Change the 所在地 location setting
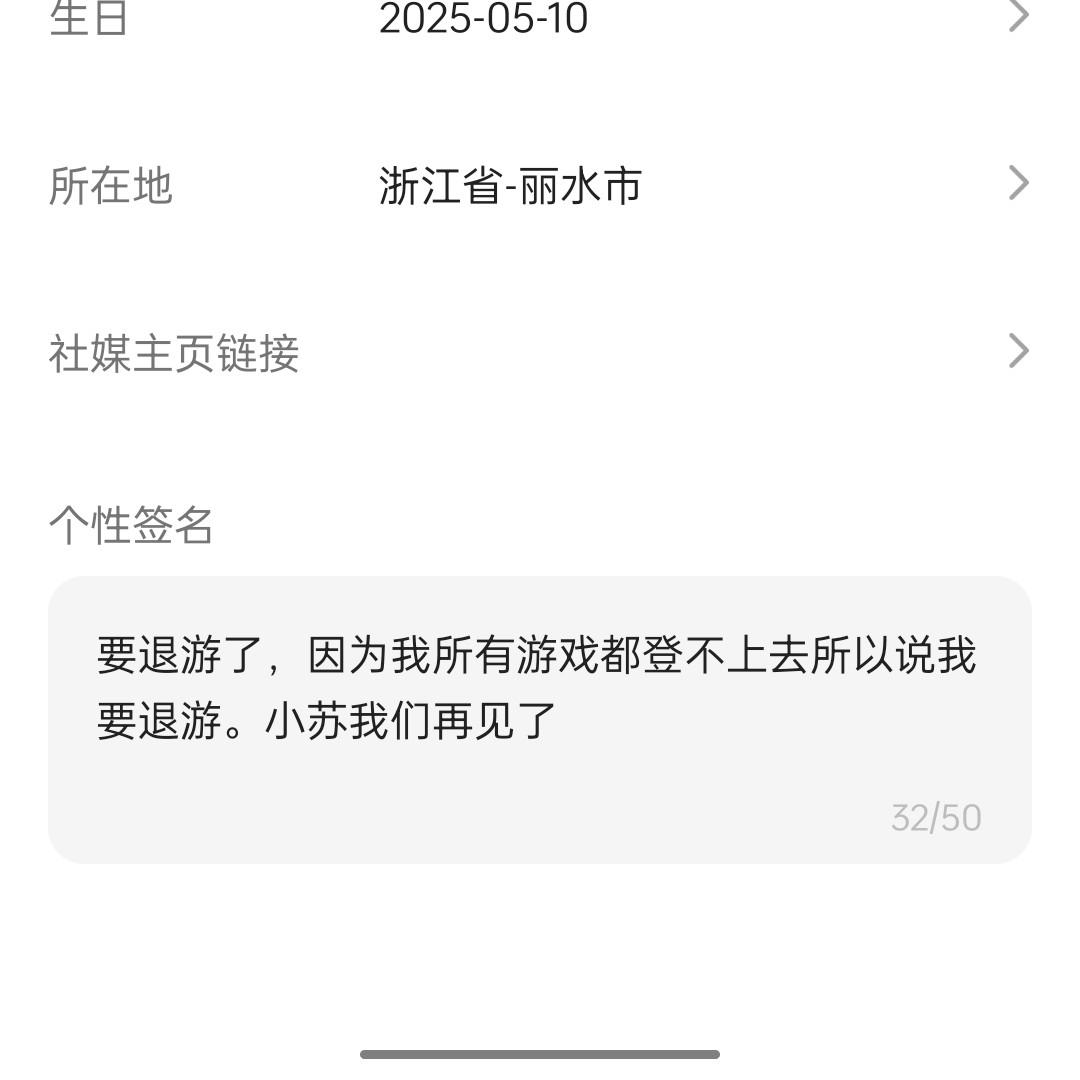This screenshot has height=1080, width=1080. [x=540, y=185]
